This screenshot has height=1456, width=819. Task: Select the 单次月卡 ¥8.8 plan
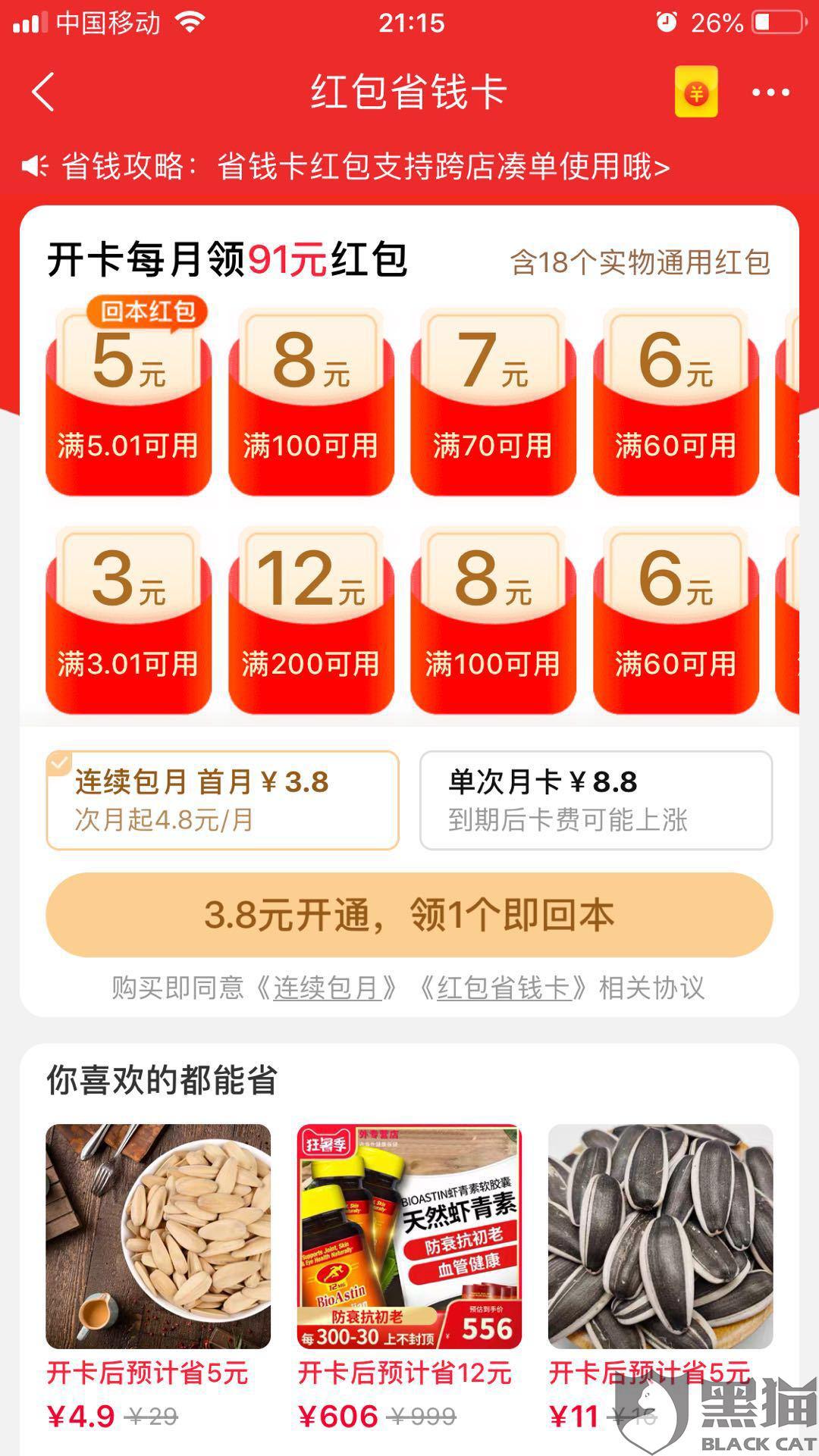pyautogui.click(x=596, y=800)
